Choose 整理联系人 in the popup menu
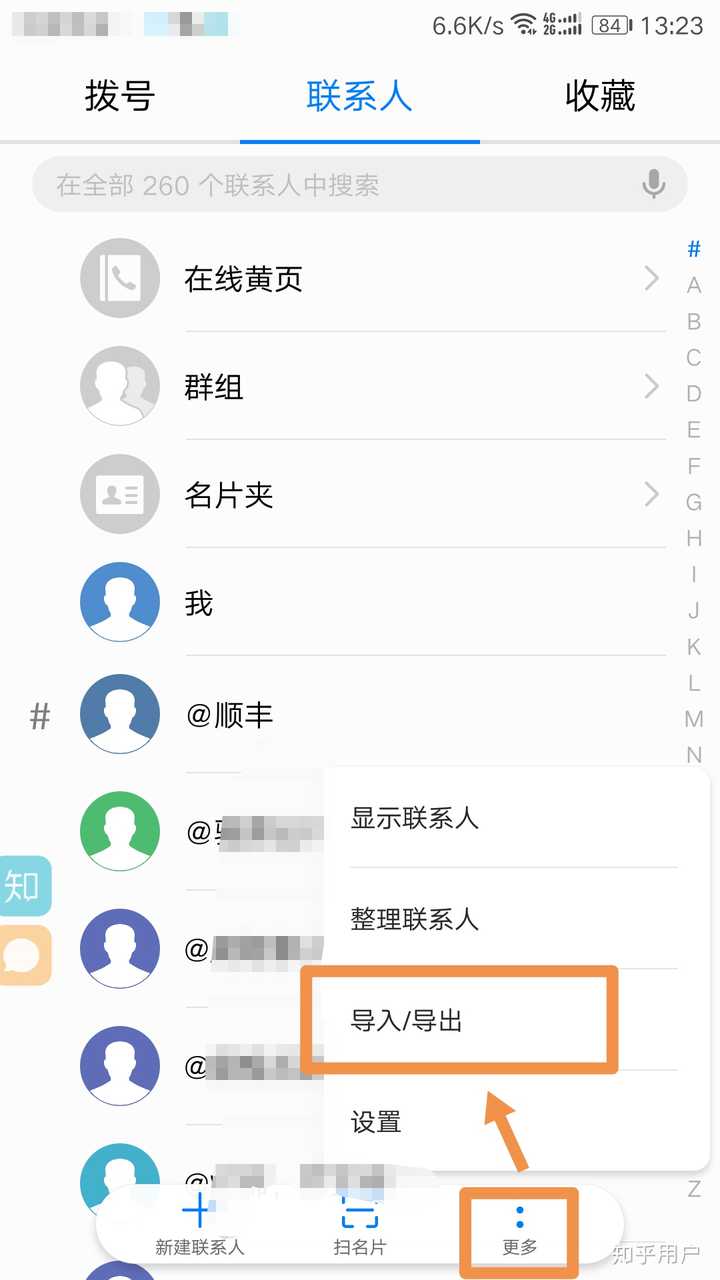 (x=515, y=918)
